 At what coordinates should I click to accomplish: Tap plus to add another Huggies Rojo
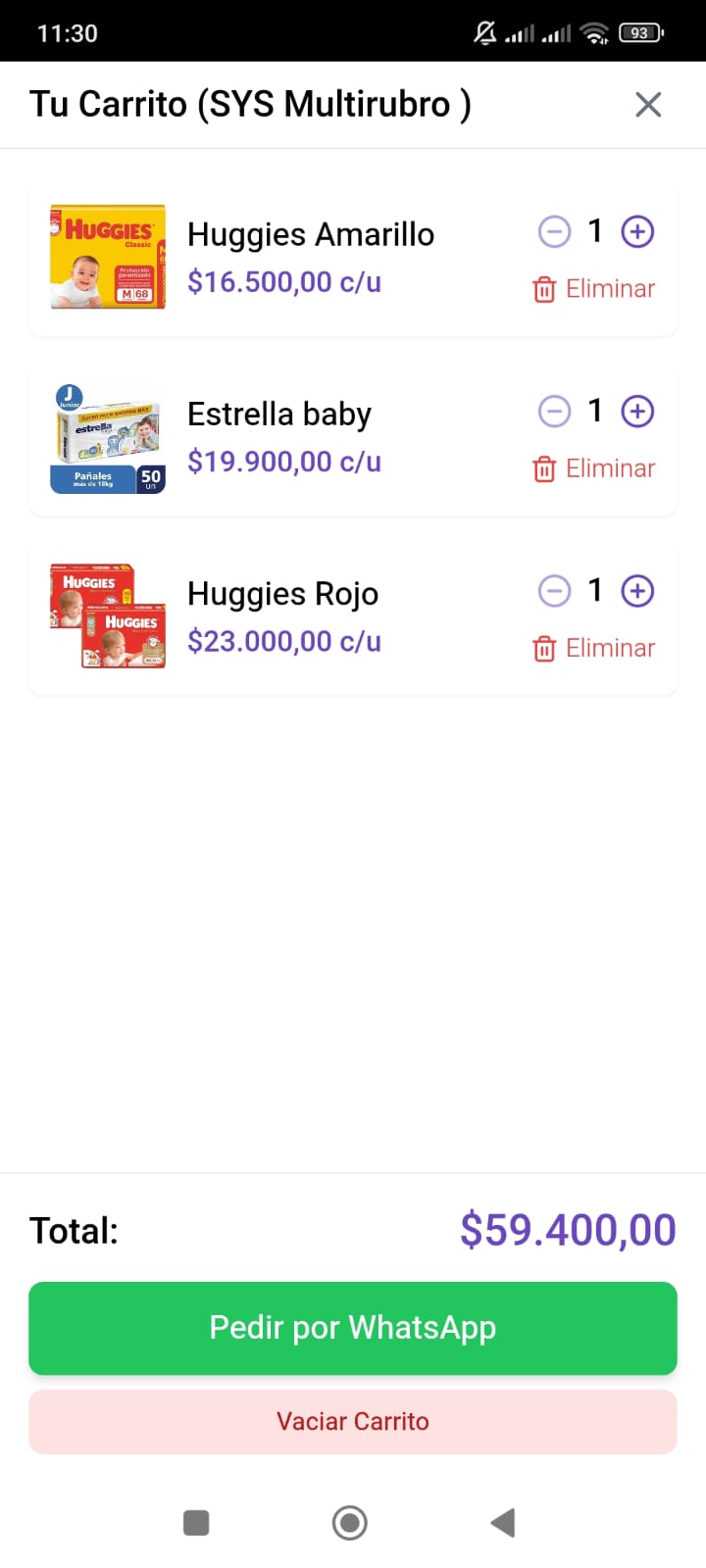point(637,591)
